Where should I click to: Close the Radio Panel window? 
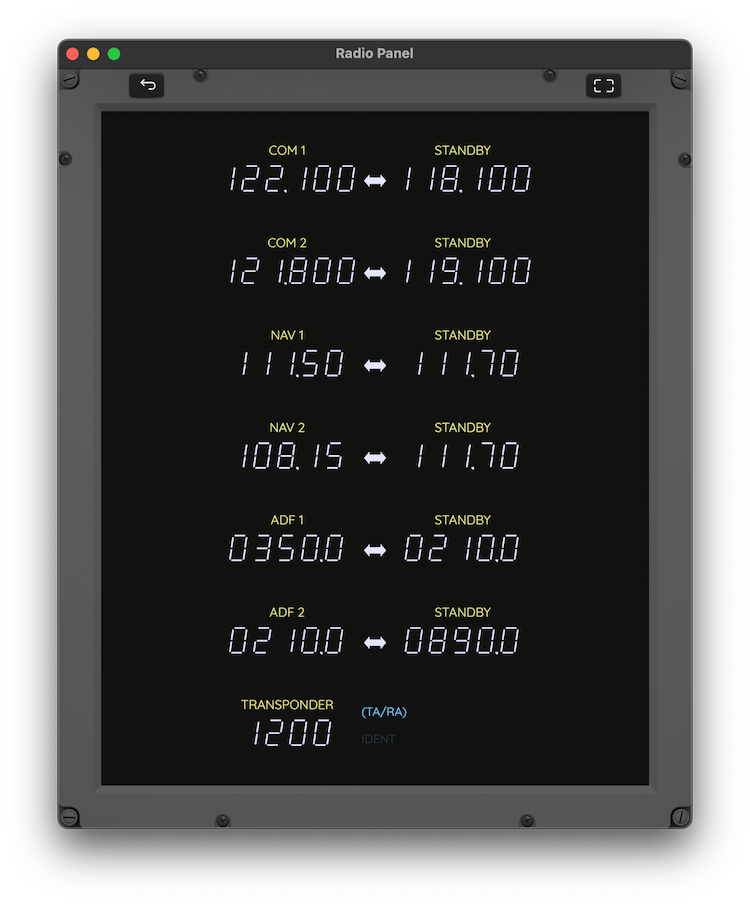point(72,53)
